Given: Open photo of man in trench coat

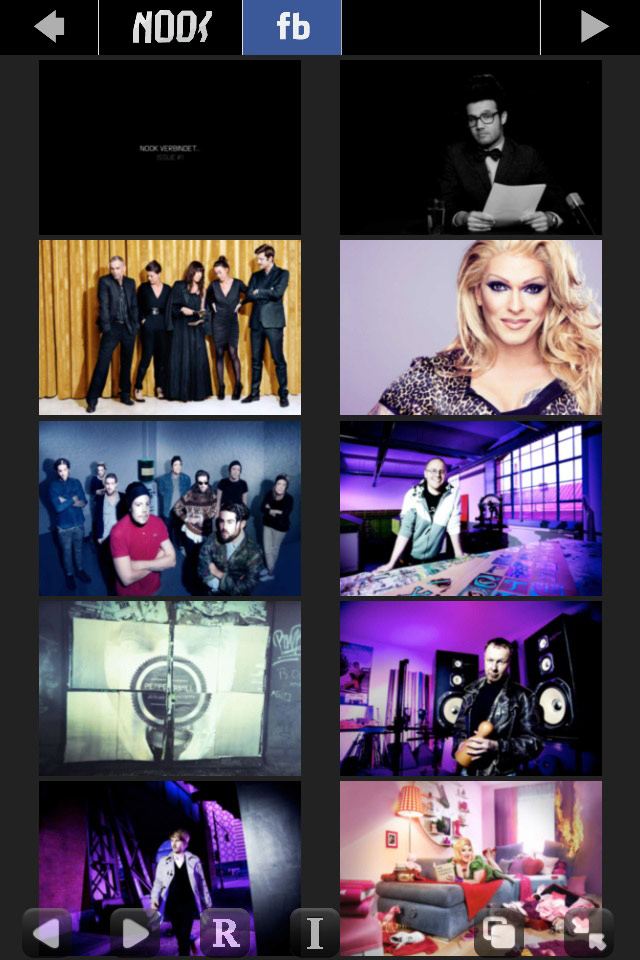Looking at the screenshot, I should (170, 850).
